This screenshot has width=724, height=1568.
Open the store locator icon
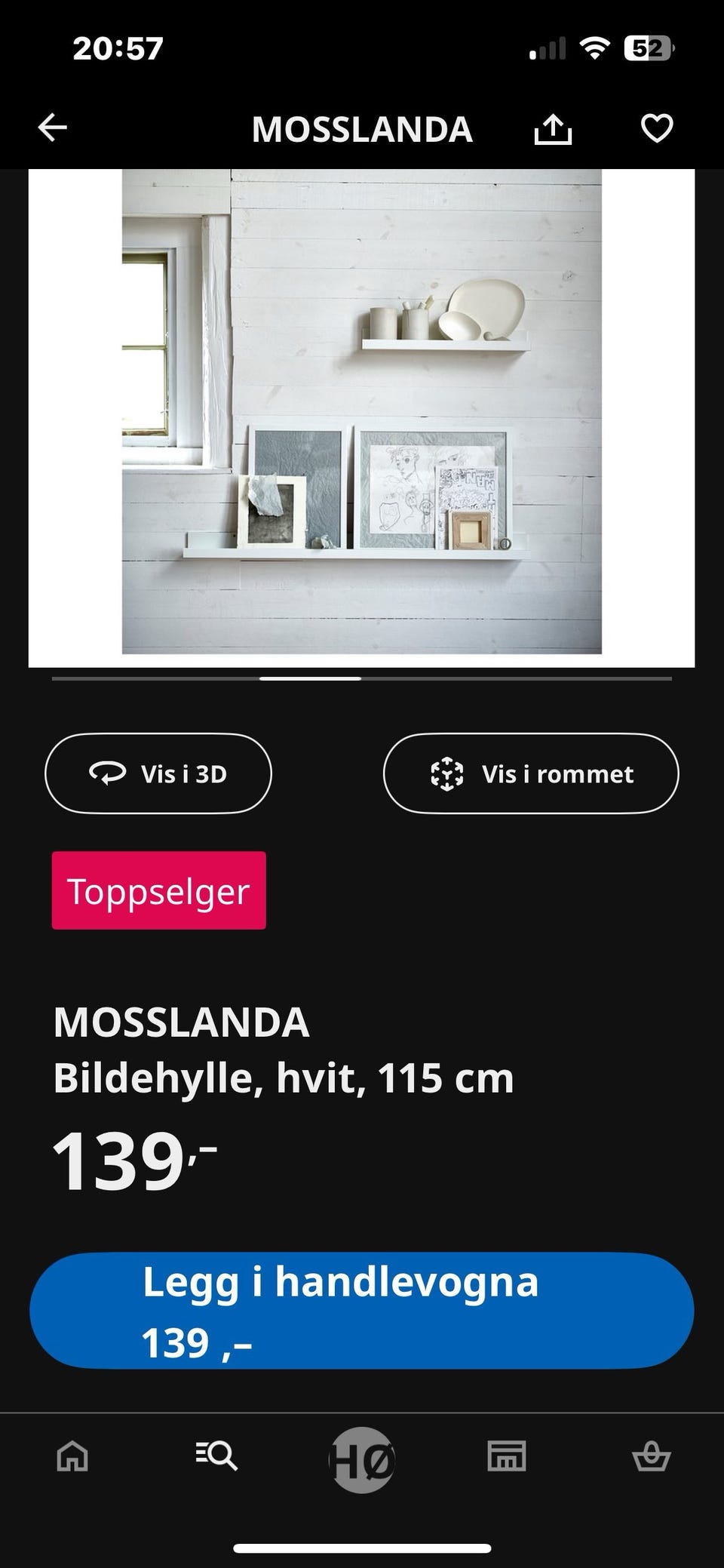coord(506,1456)
